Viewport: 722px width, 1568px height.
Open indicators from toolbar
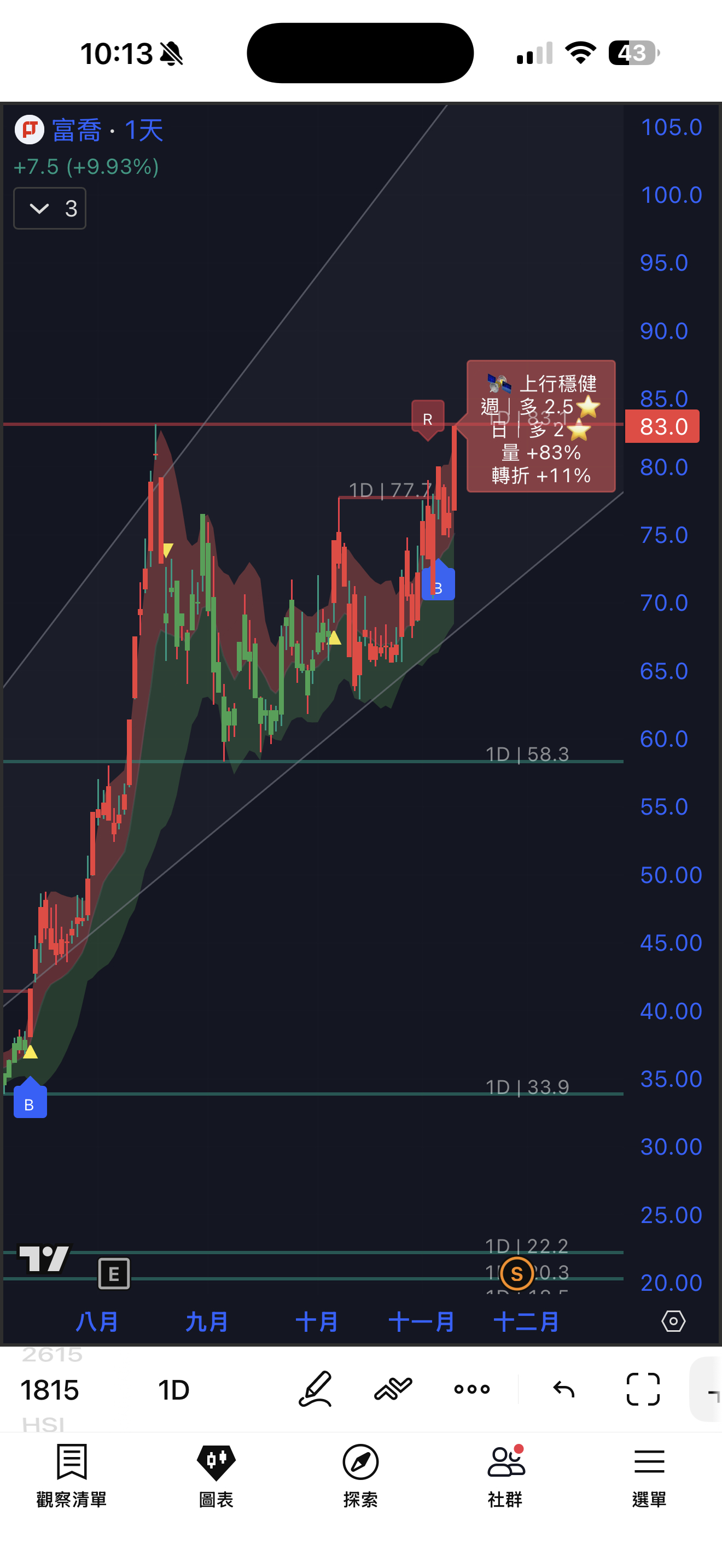393,1389
